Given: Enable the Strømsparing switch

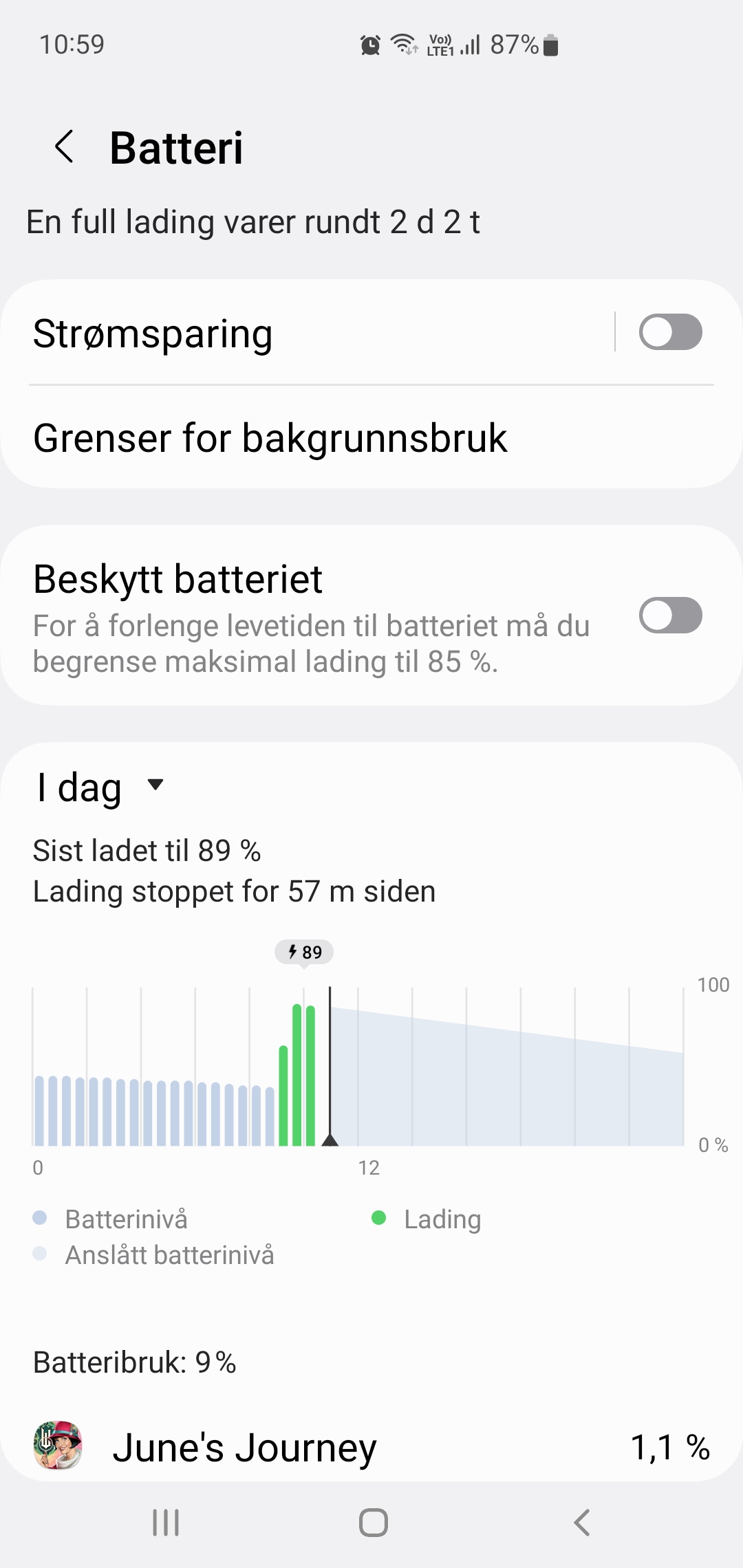Looking at the screenshot, I should 670,333.
